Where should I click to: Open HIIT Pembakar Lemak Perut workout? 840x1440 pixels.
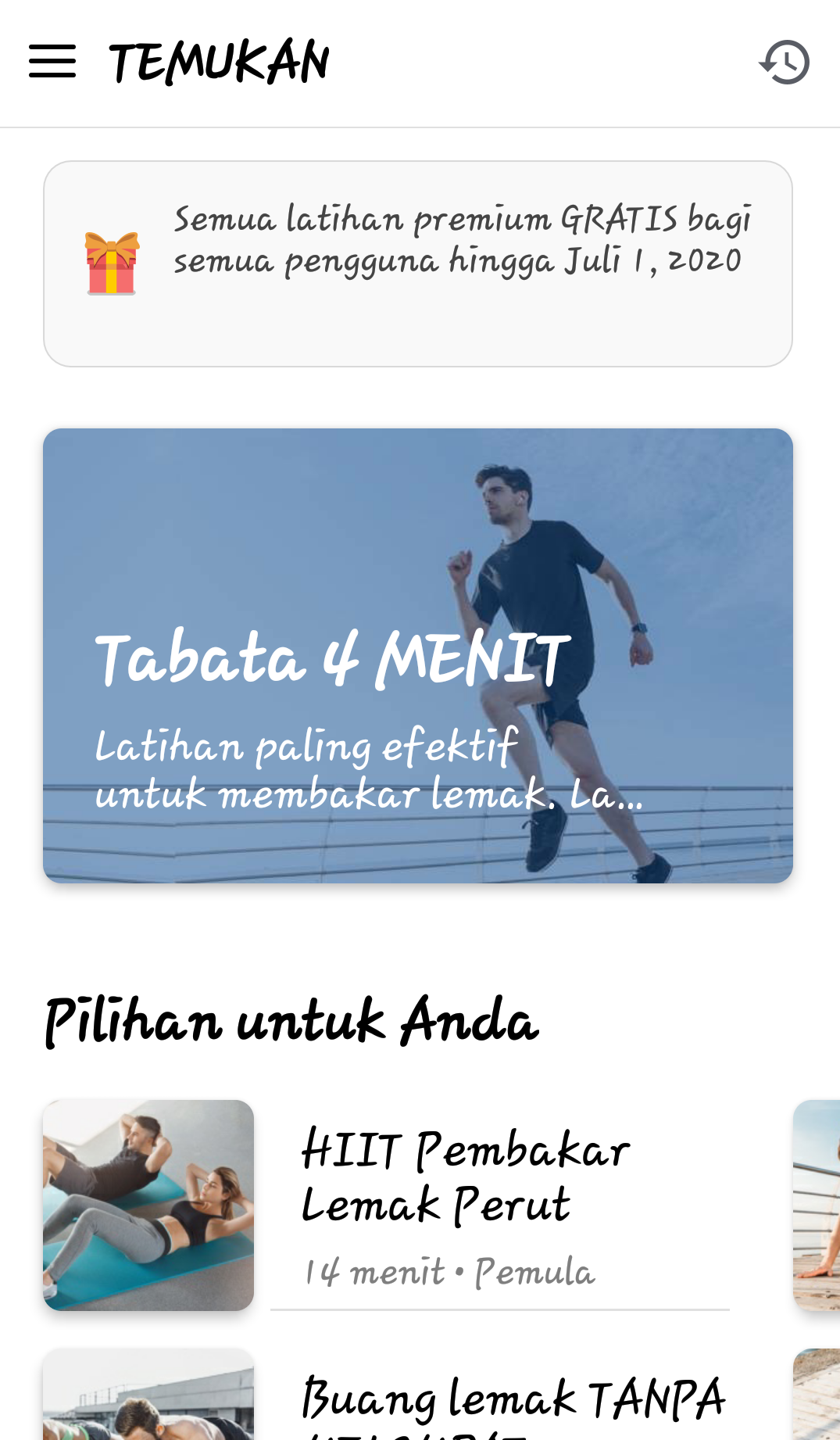click(466, 1173)
